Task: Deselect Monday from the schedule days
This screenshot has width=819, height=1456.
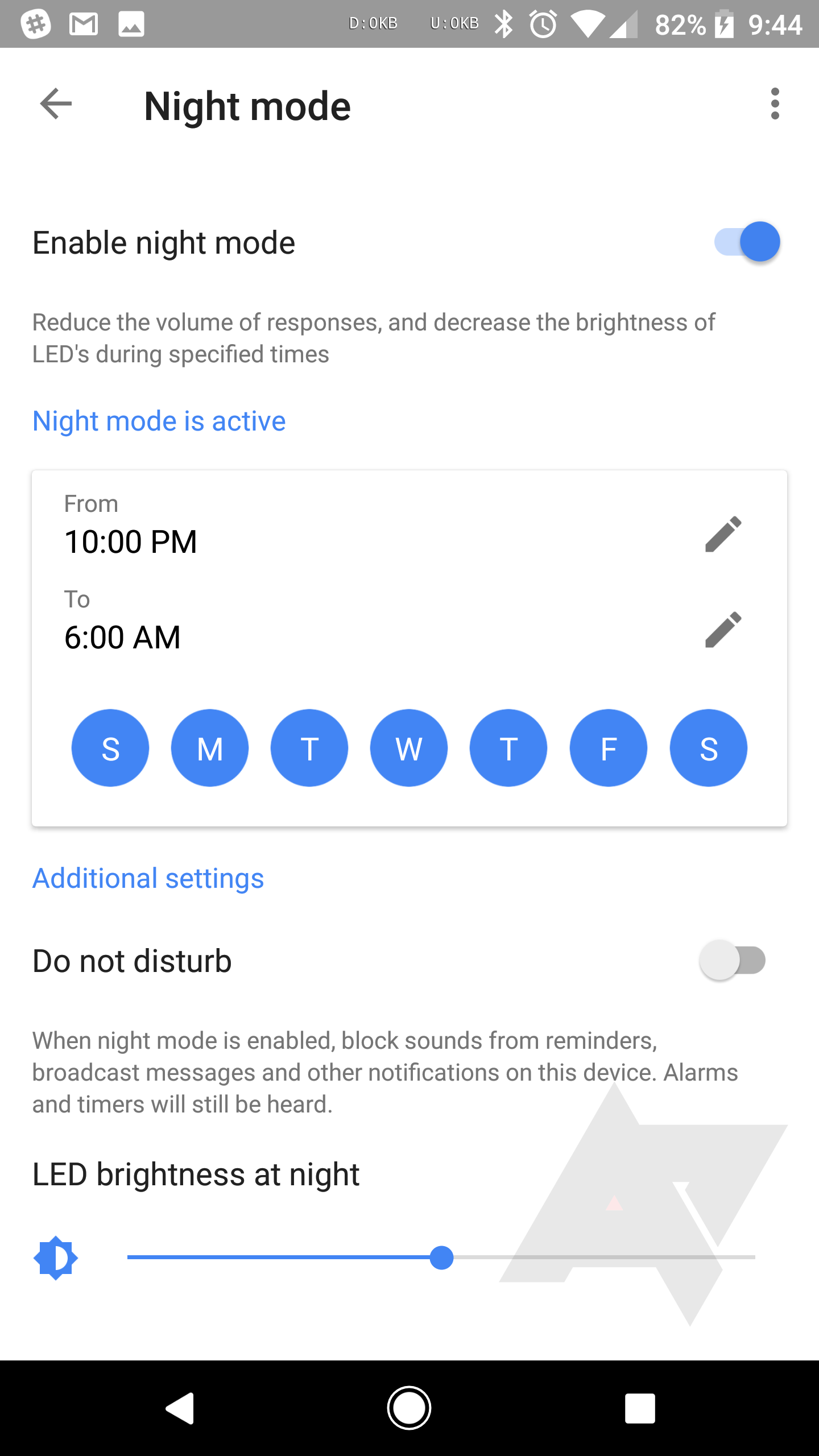Action: 209,748
